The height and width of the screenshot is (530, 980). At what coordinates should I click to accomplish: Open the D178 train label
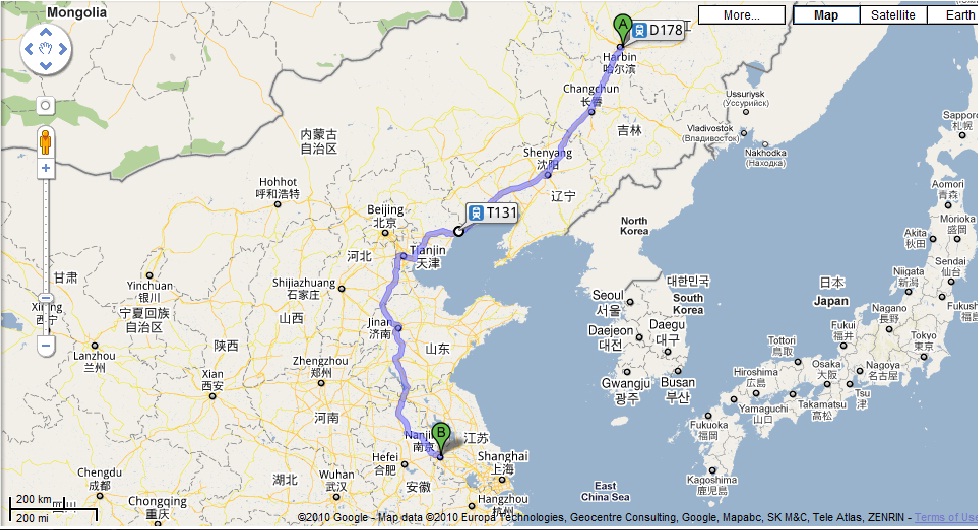(658, 30)
